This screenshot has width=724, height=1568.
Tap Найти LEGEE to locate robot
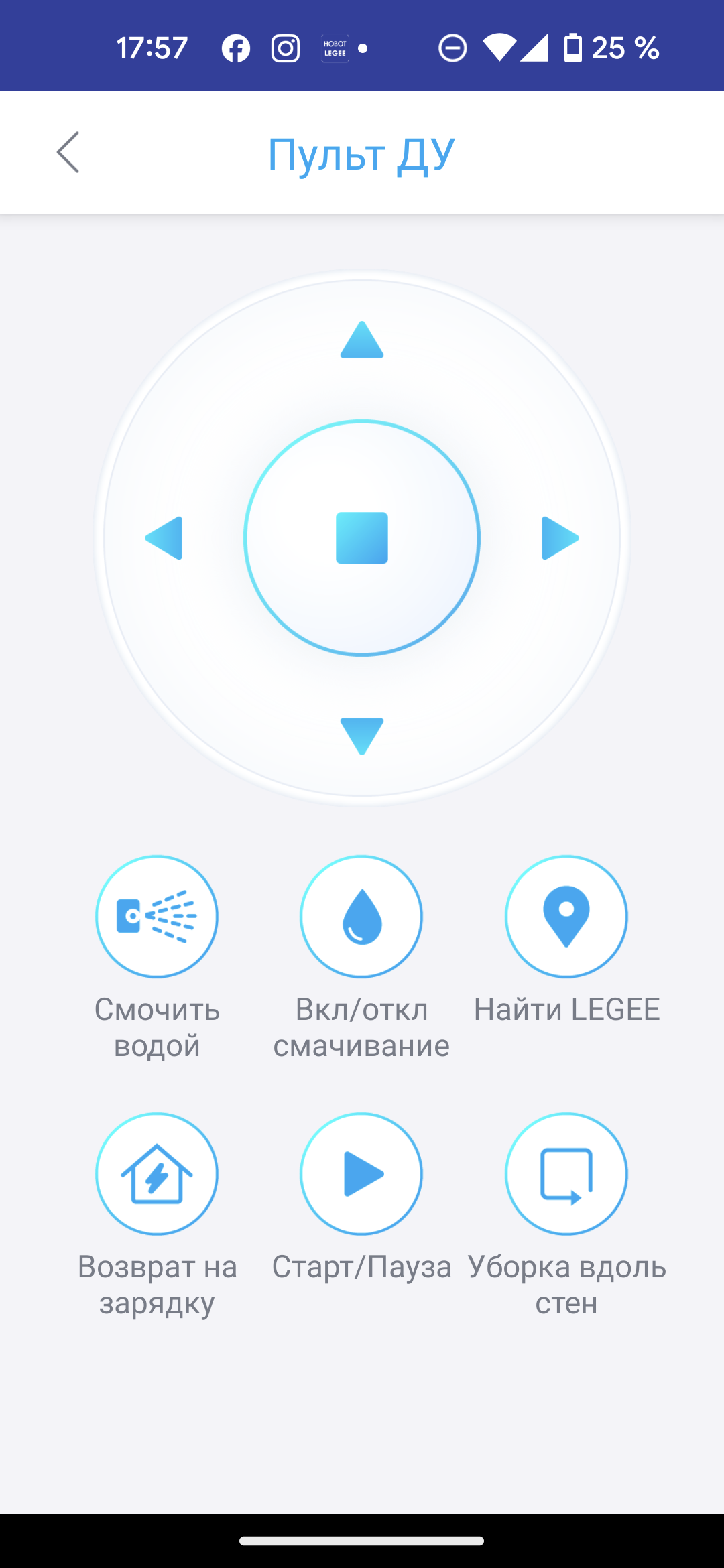click(566, 917)
